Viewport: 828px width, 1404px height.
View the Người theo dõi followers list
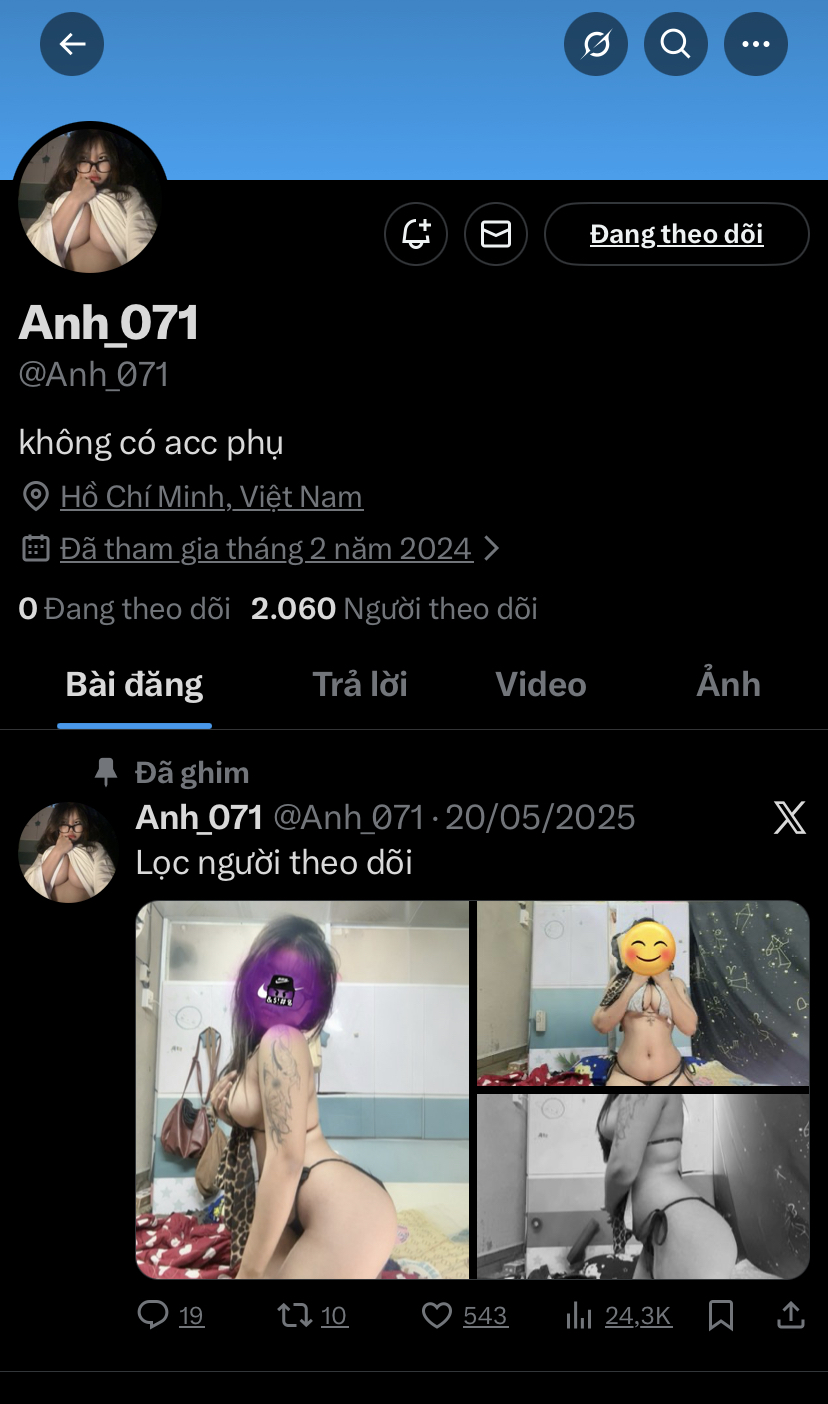click(x=394, y=609)
